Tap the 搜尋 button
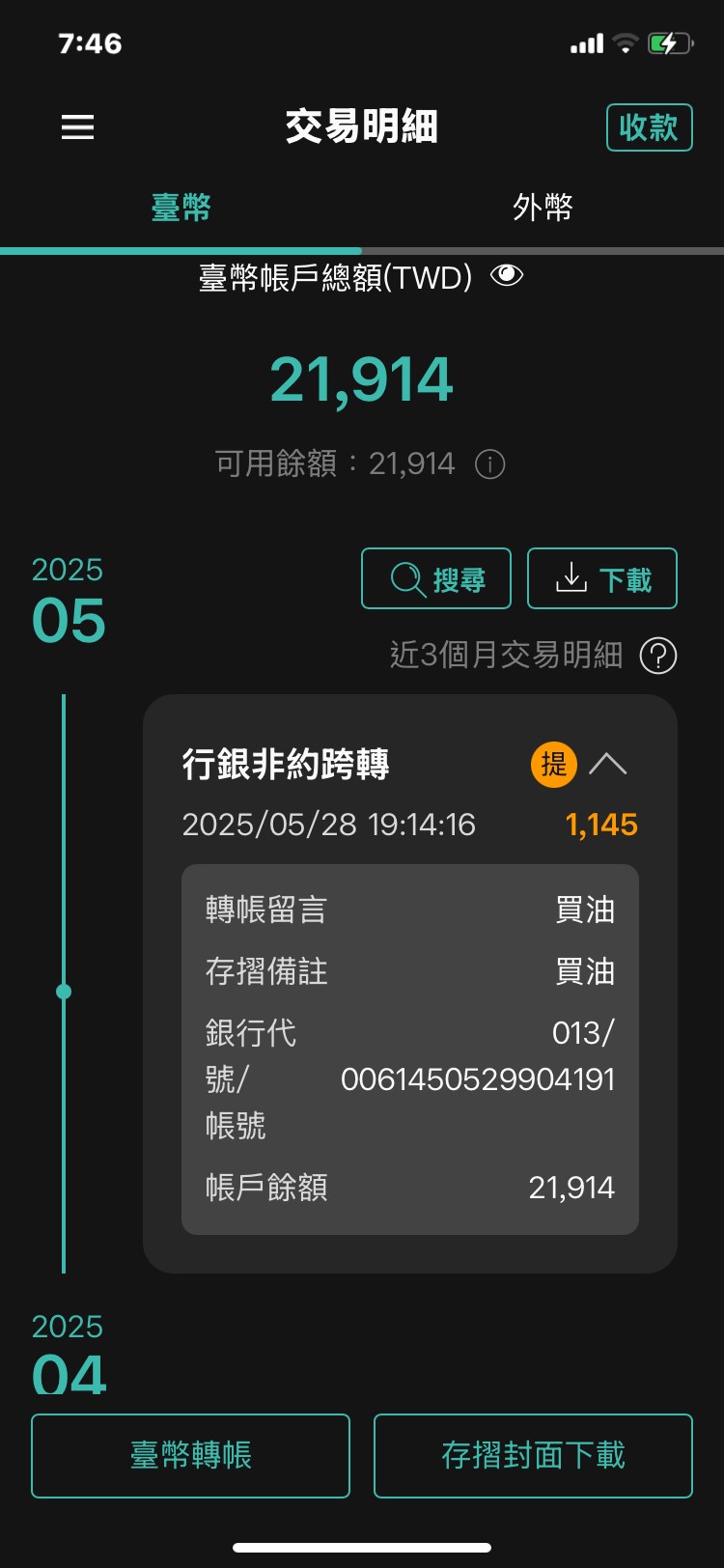 pyautogui.click(x=436, y=578)
